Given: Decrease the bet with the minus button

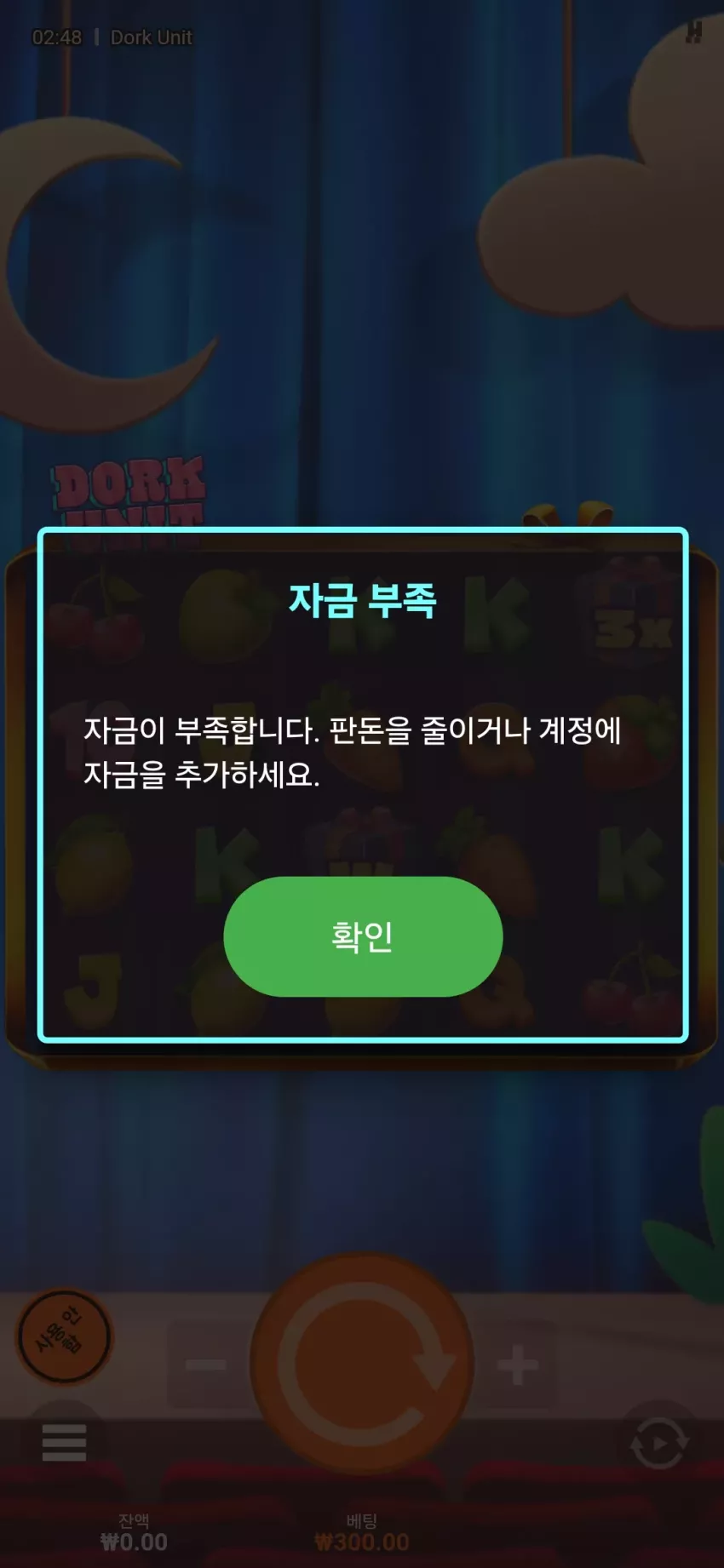Looking at the screenshot, I should [207, 1365].
